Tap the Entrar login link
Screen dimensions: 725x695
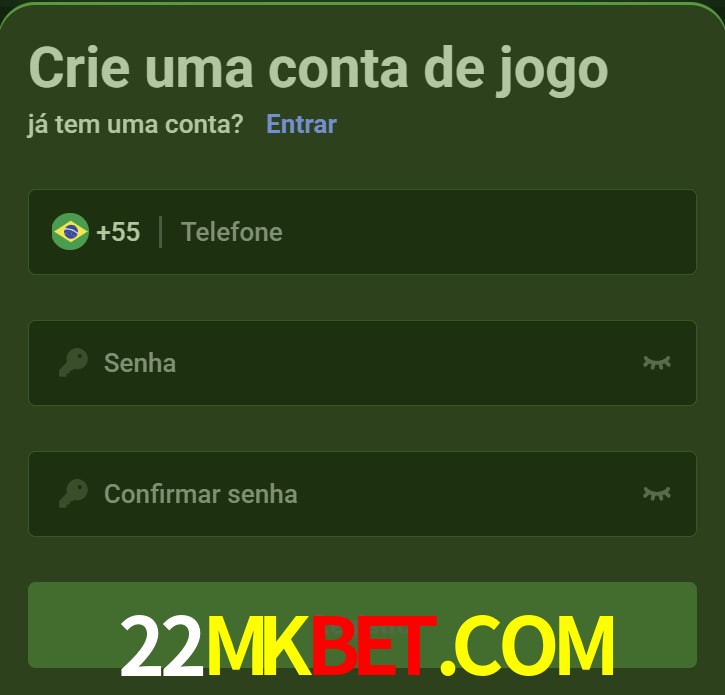pos(301,124)
